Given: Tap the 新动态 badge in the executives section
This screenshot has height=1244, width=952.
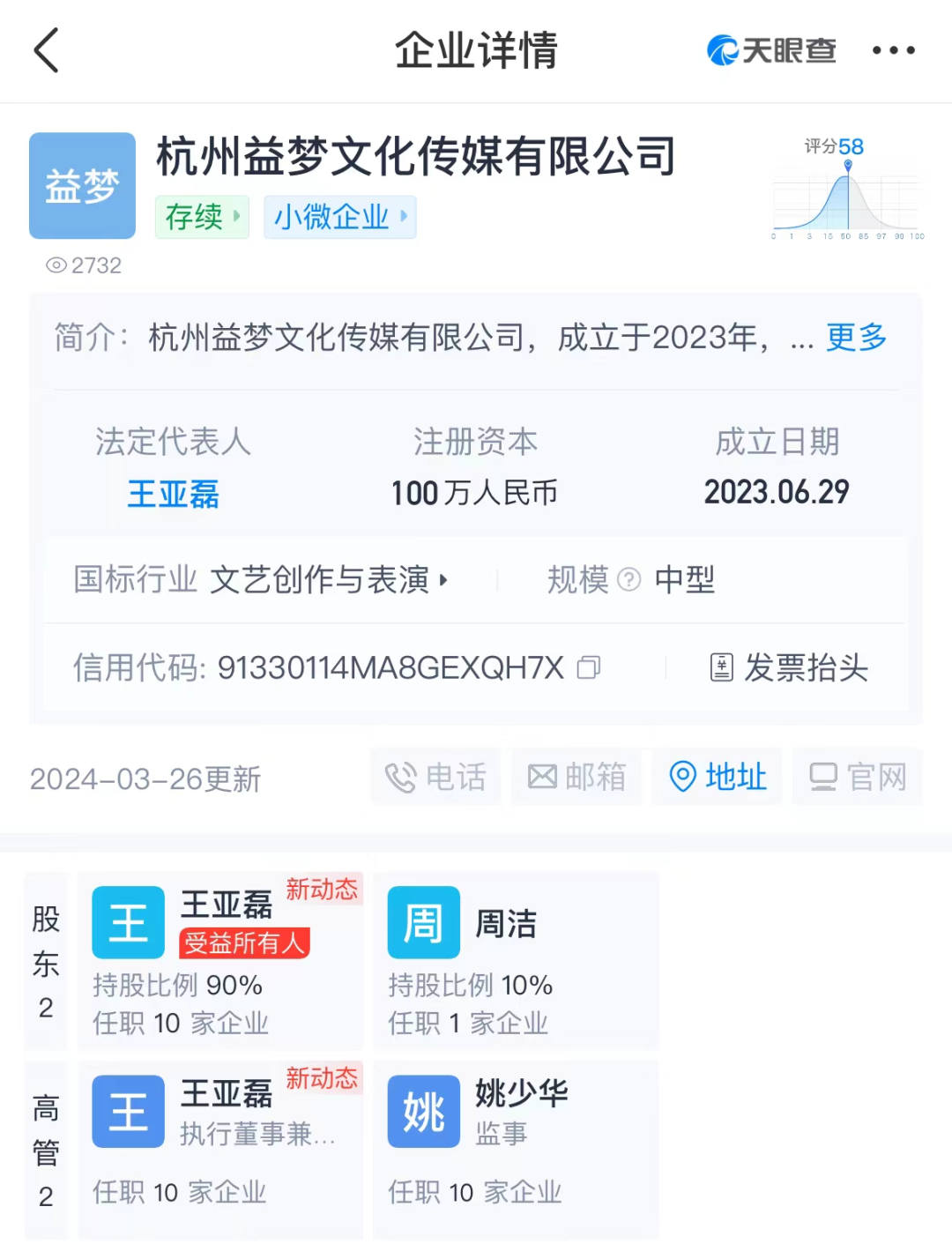Looking at the screenshot, I should coord(323,1078).
